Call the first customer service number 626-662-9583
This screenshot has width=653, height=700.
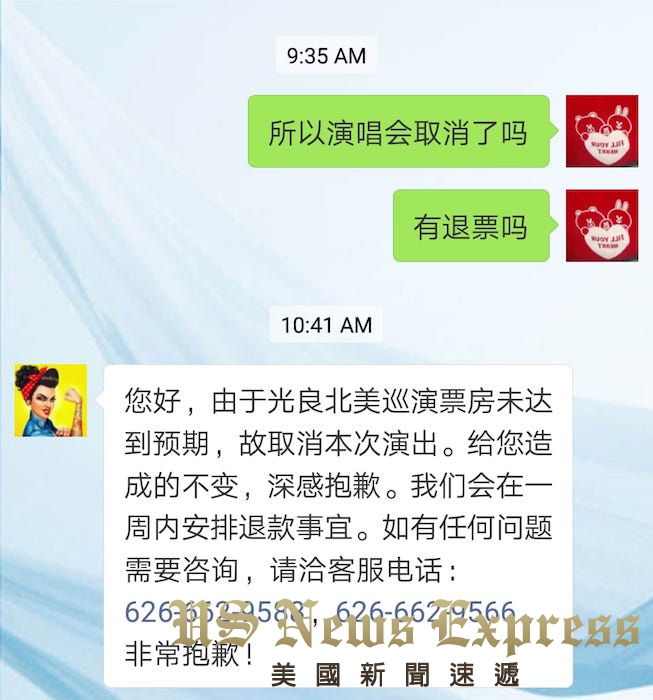(x=215, y=611)
